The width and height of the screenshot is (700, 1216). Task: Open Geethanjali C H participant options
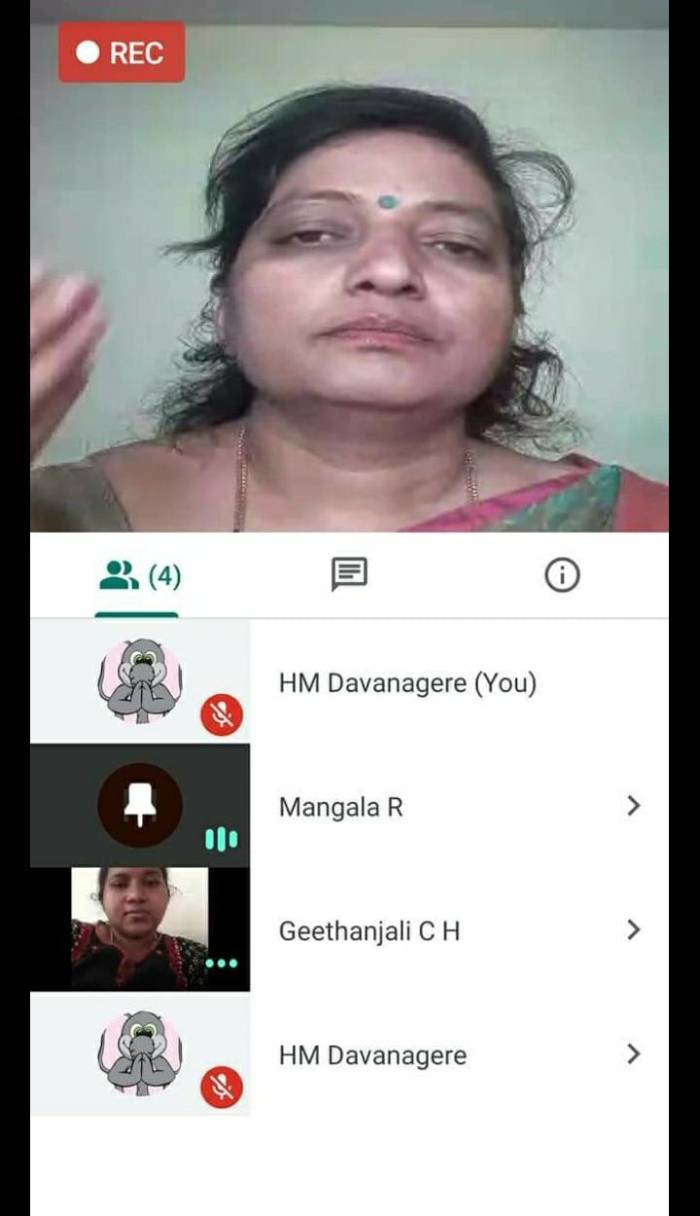point(632,930)
